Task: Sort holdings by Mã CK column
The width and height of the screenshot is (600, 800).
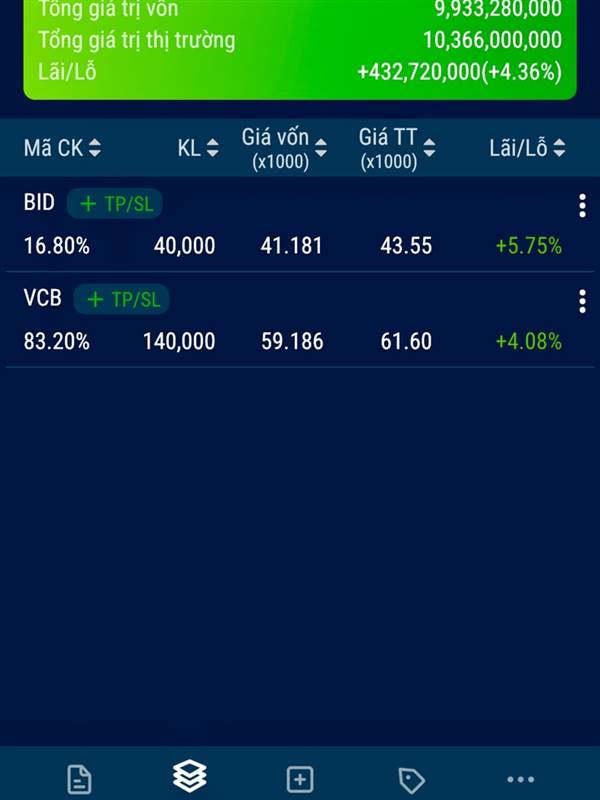Action: (x=62, y=149)
